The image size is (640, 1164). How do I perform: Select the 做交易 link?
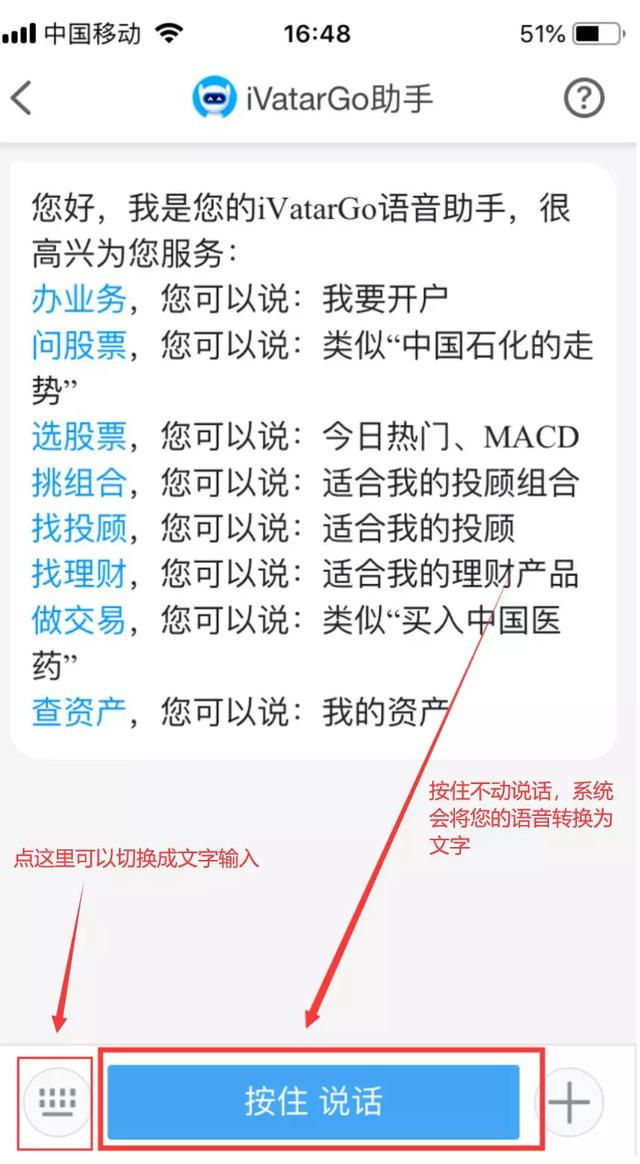[x=80, y=620]
